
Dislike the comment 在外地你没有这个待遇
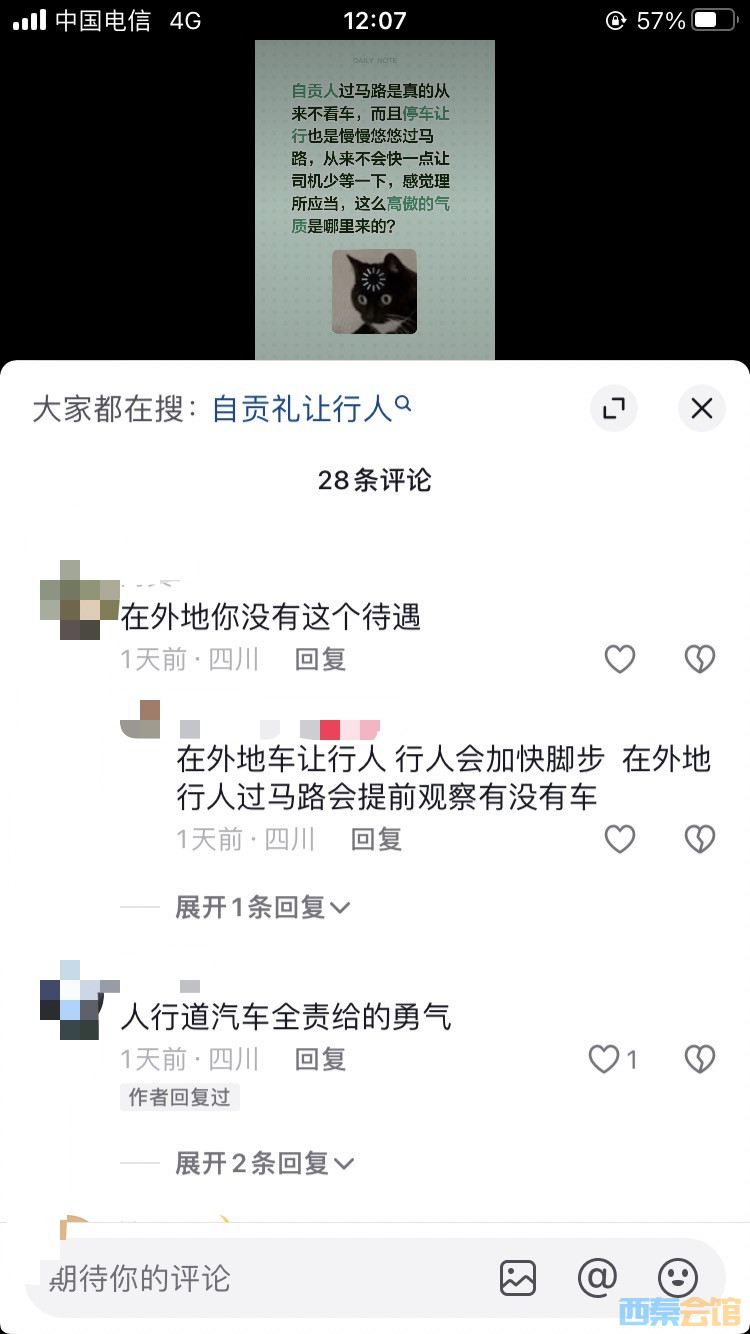click(x=699, y=659)
